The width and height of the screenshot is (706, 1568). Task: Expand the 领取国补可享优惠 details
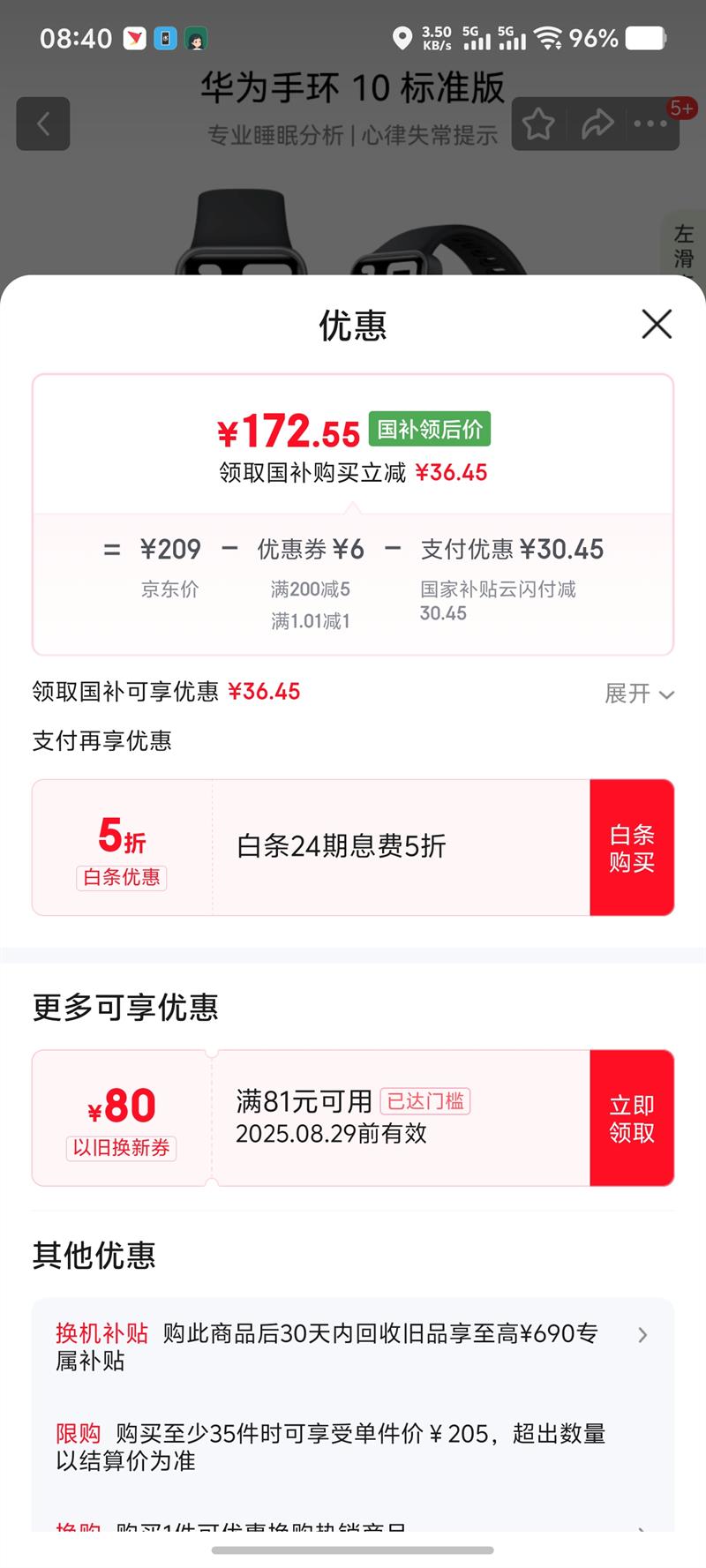point(639,694)
